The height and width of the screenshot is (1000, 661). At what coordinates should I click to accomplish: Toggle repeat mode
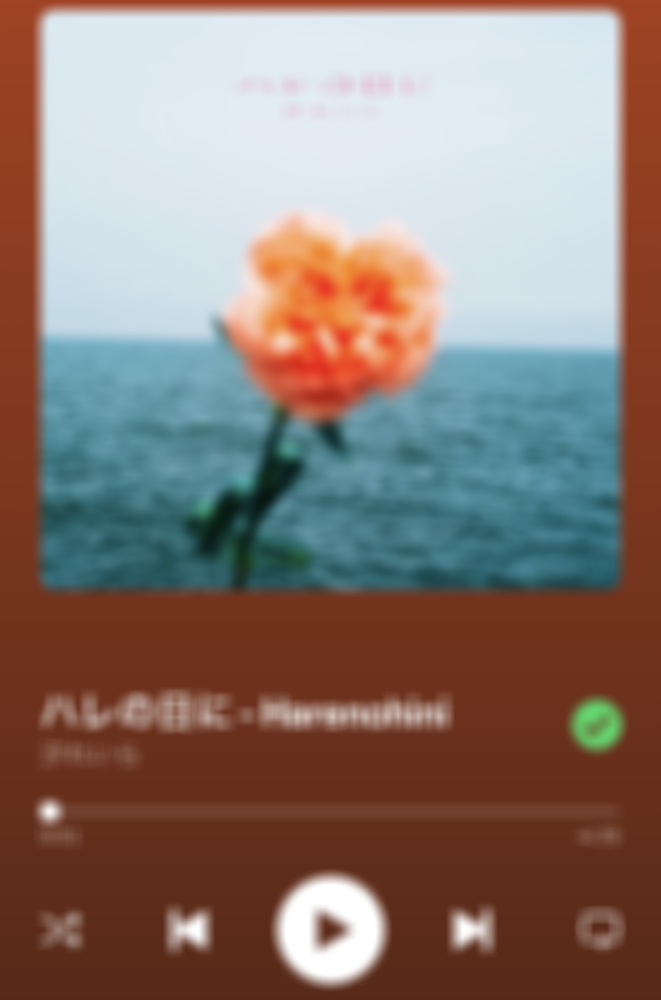(x=599, y=929)
